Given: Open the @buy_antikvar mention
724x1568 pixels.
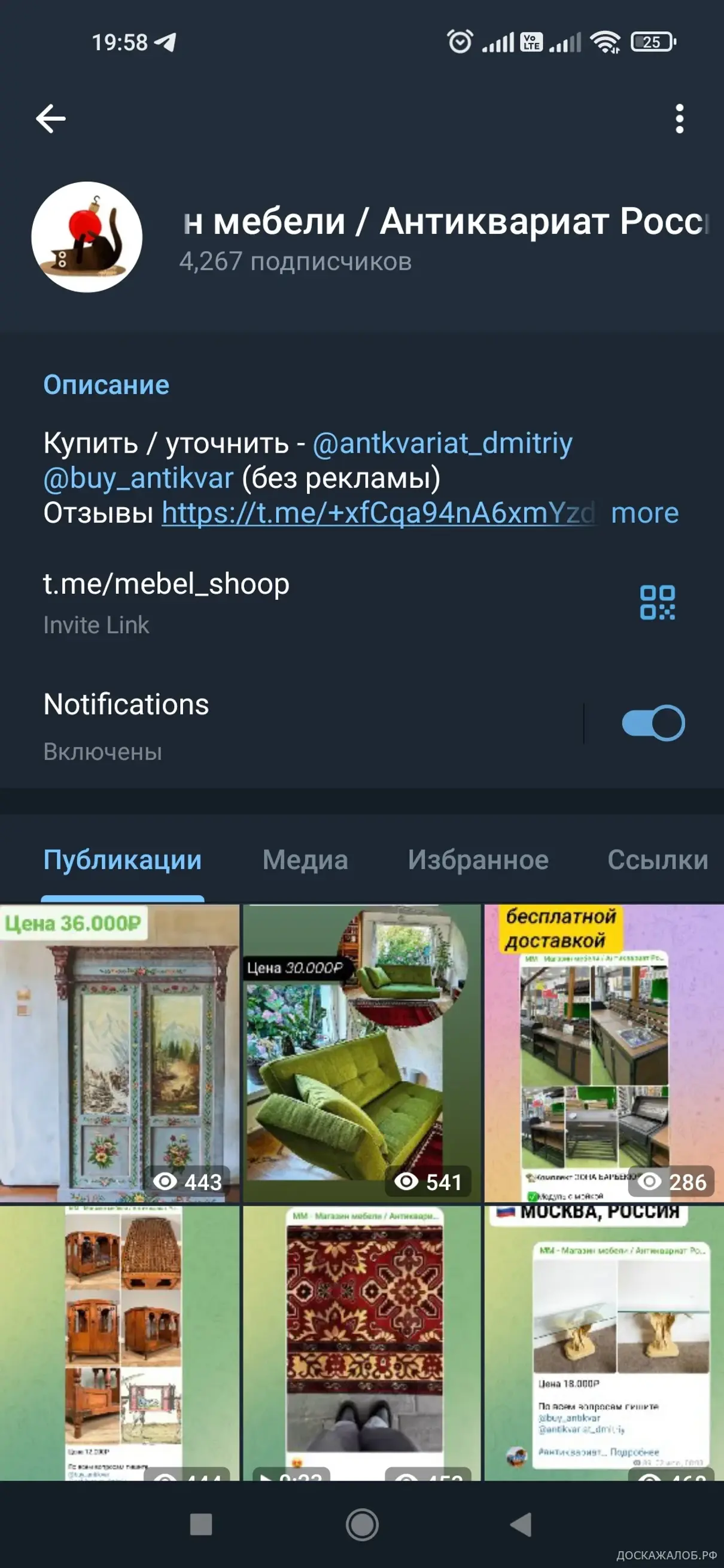Looking at the screenshot, I should [139, 478].
